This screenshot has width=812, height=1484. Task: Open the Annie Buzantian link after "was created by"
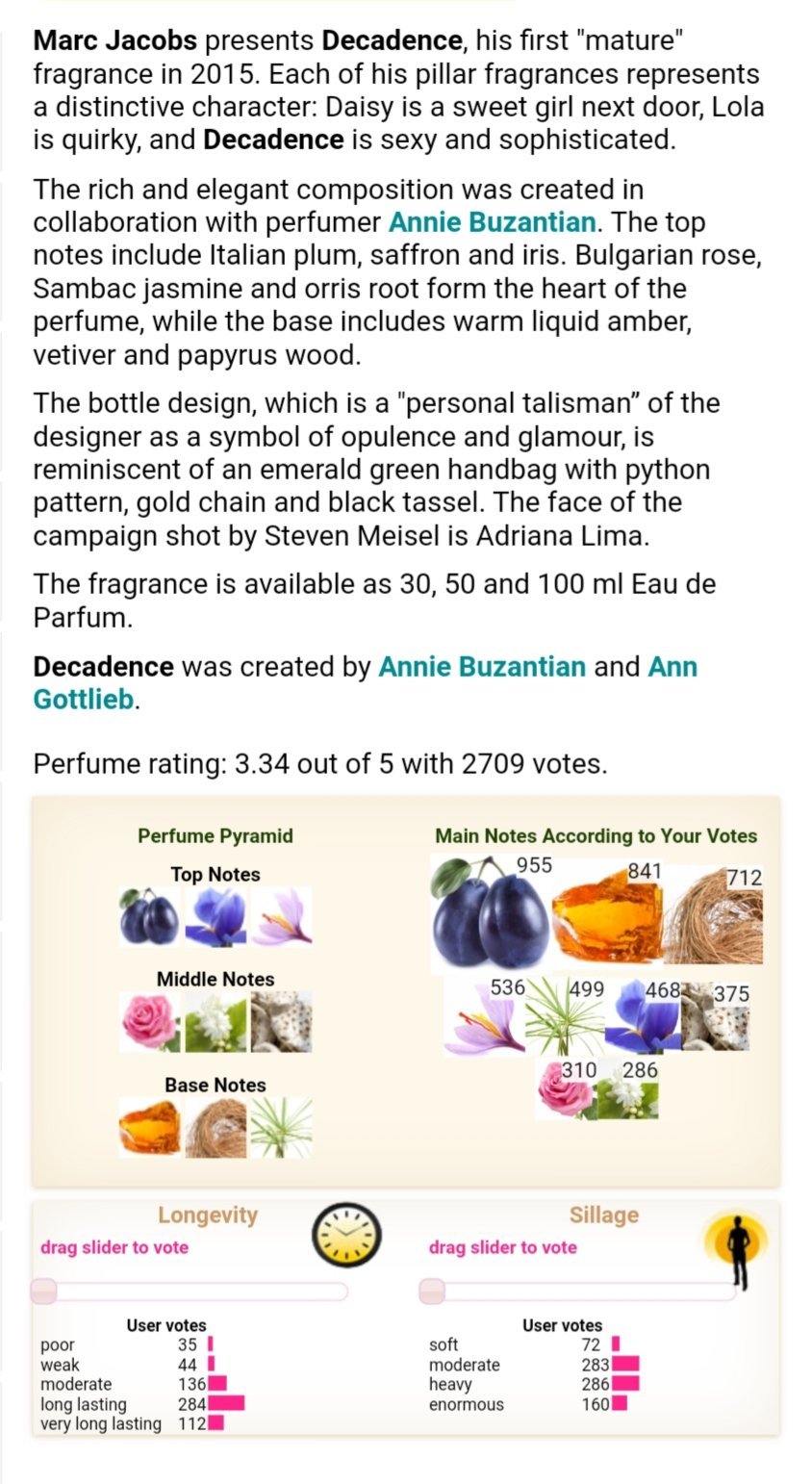(x=481, y=667)
